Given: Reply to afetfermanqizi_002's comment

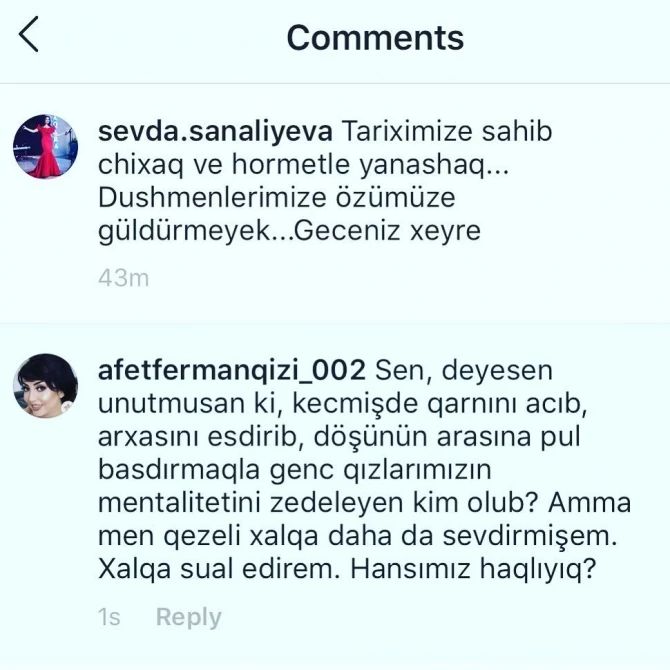Looking at the screenshot, I should (188, 617).
